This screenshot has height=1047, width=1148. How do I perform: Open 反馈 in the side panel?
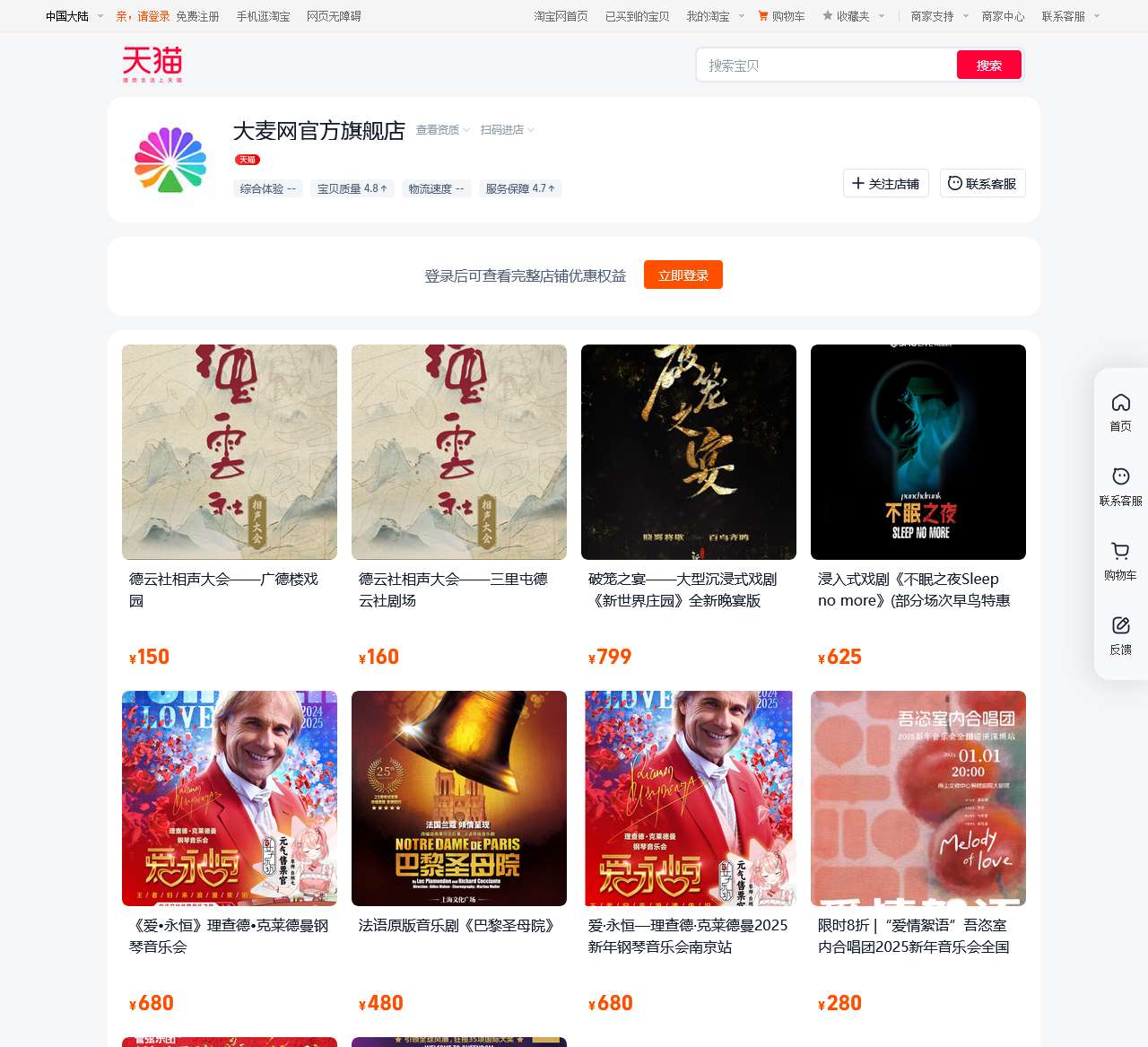pyautogui.click(x=1120, y=635)
